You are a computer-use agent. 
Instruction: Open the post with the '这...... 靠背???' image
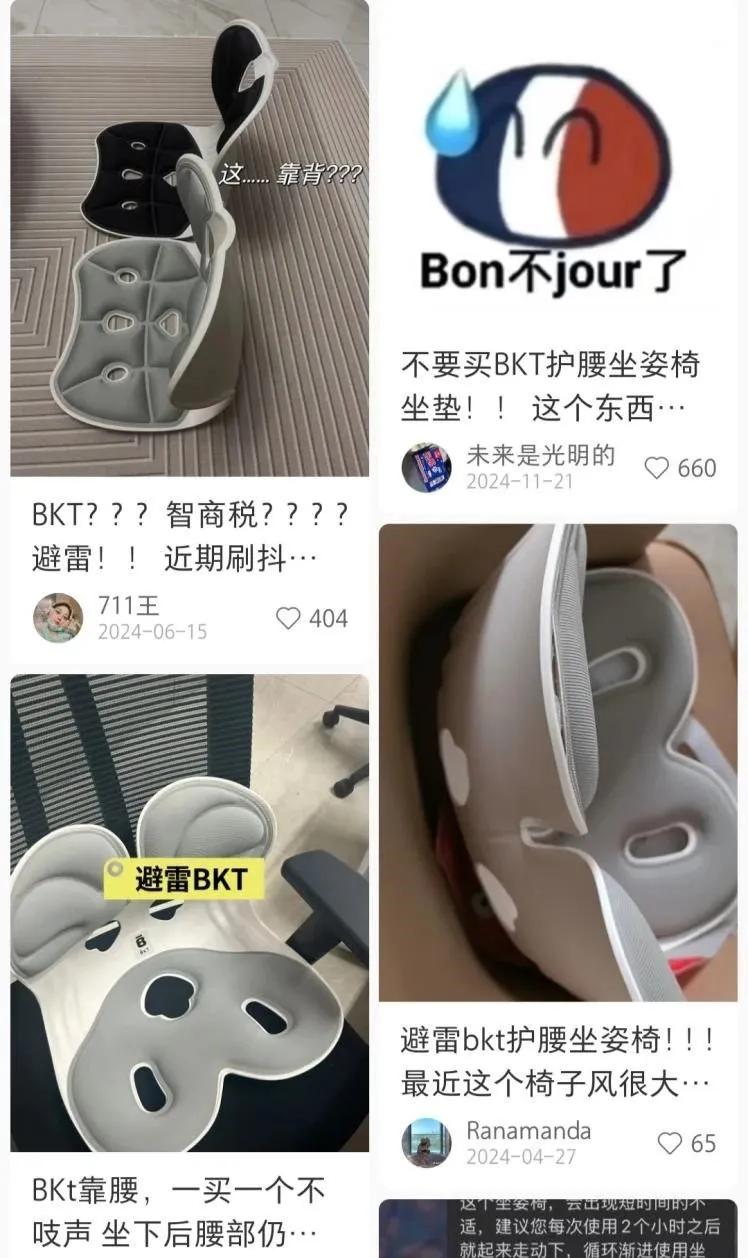click(x=189, y=240)
